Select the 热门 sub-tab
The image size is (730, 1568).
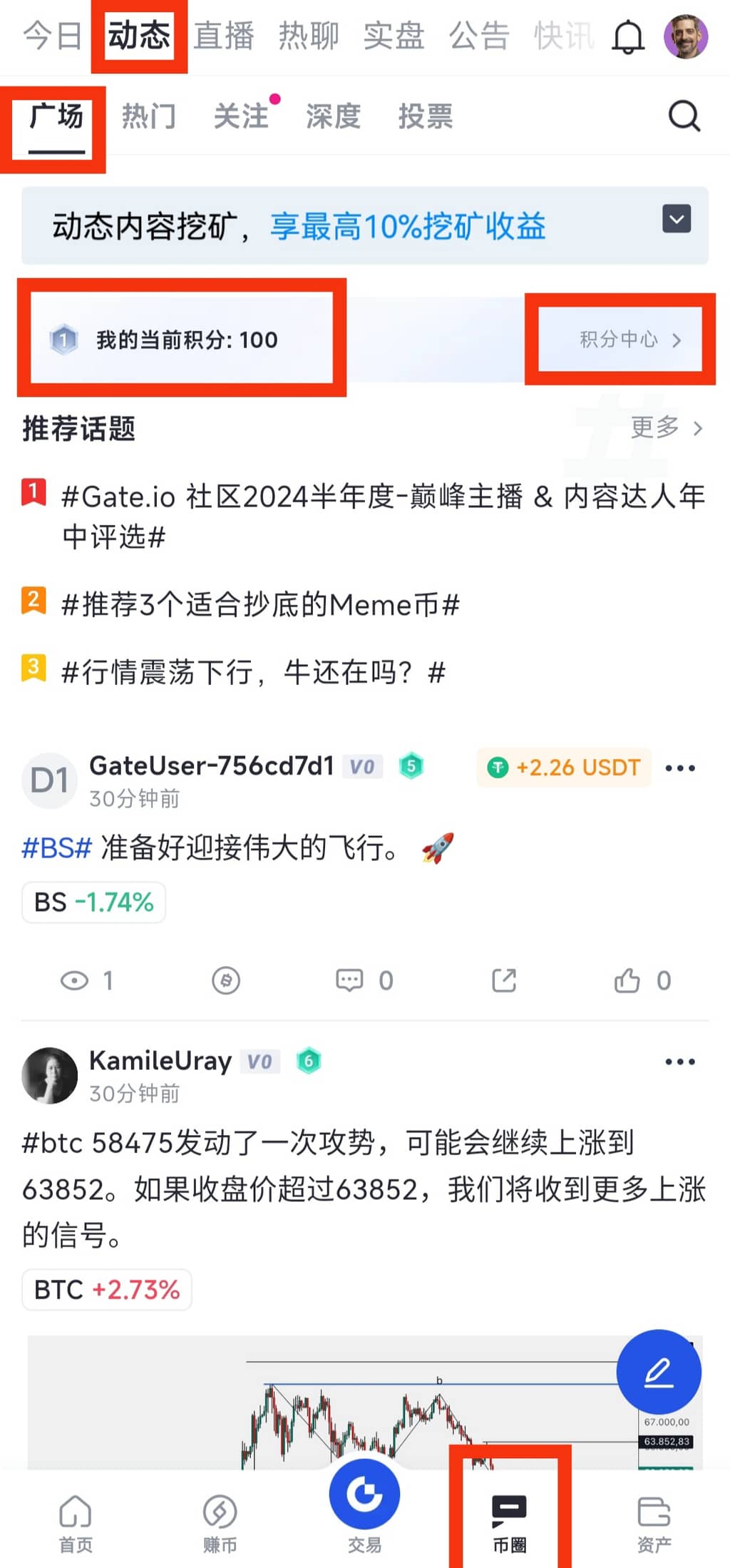point(148,116)
